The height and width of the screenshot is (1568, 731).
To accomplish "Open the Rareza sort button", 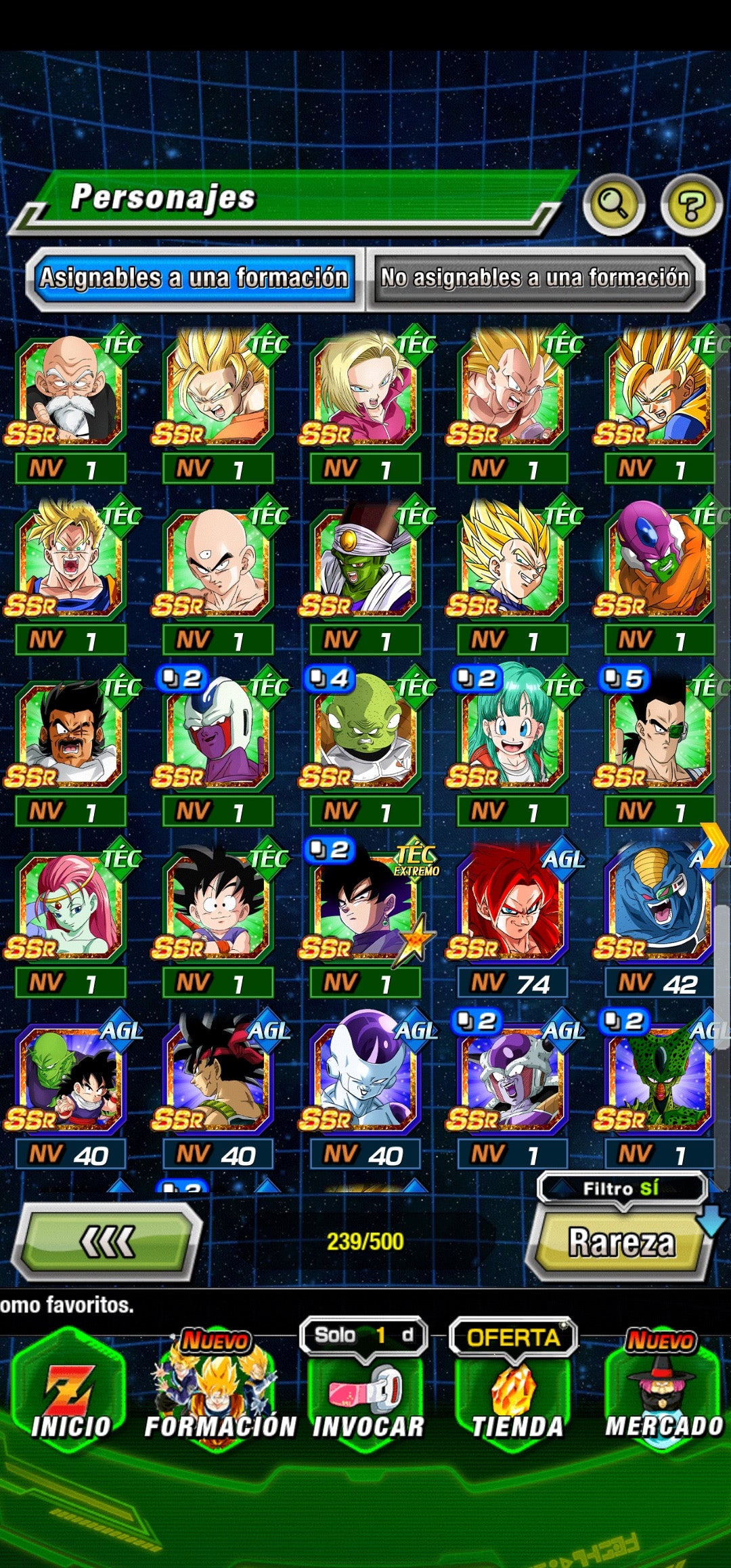I will coord(621,1243).
